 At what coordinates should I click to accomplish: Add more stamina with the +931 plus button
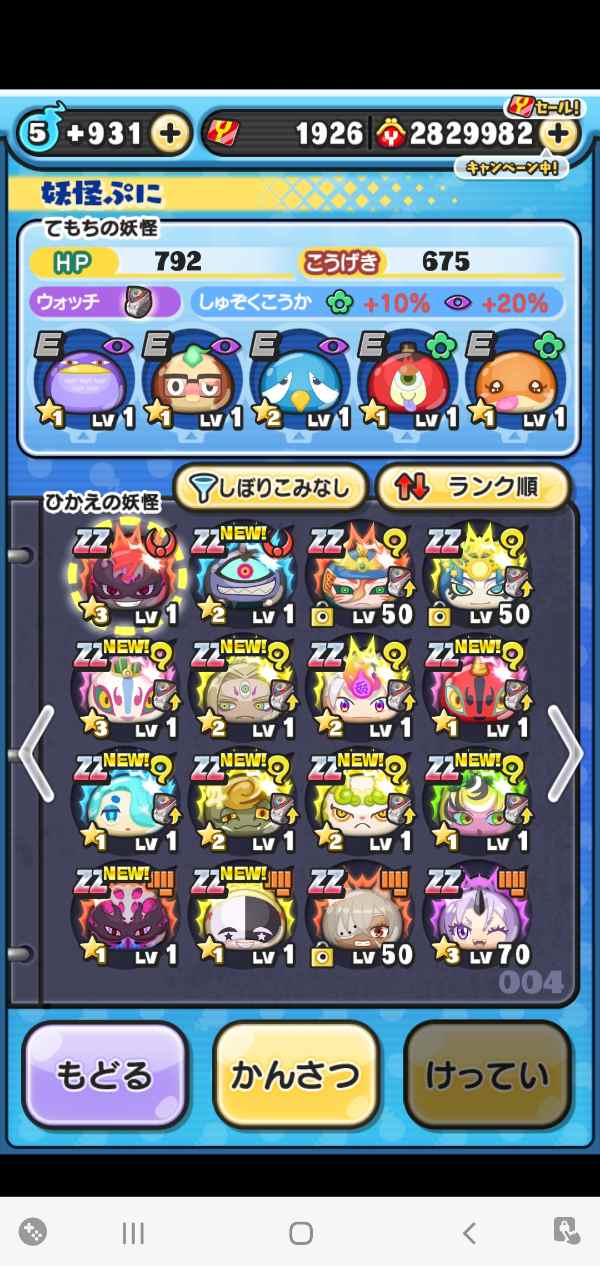[x=171, y=134]
